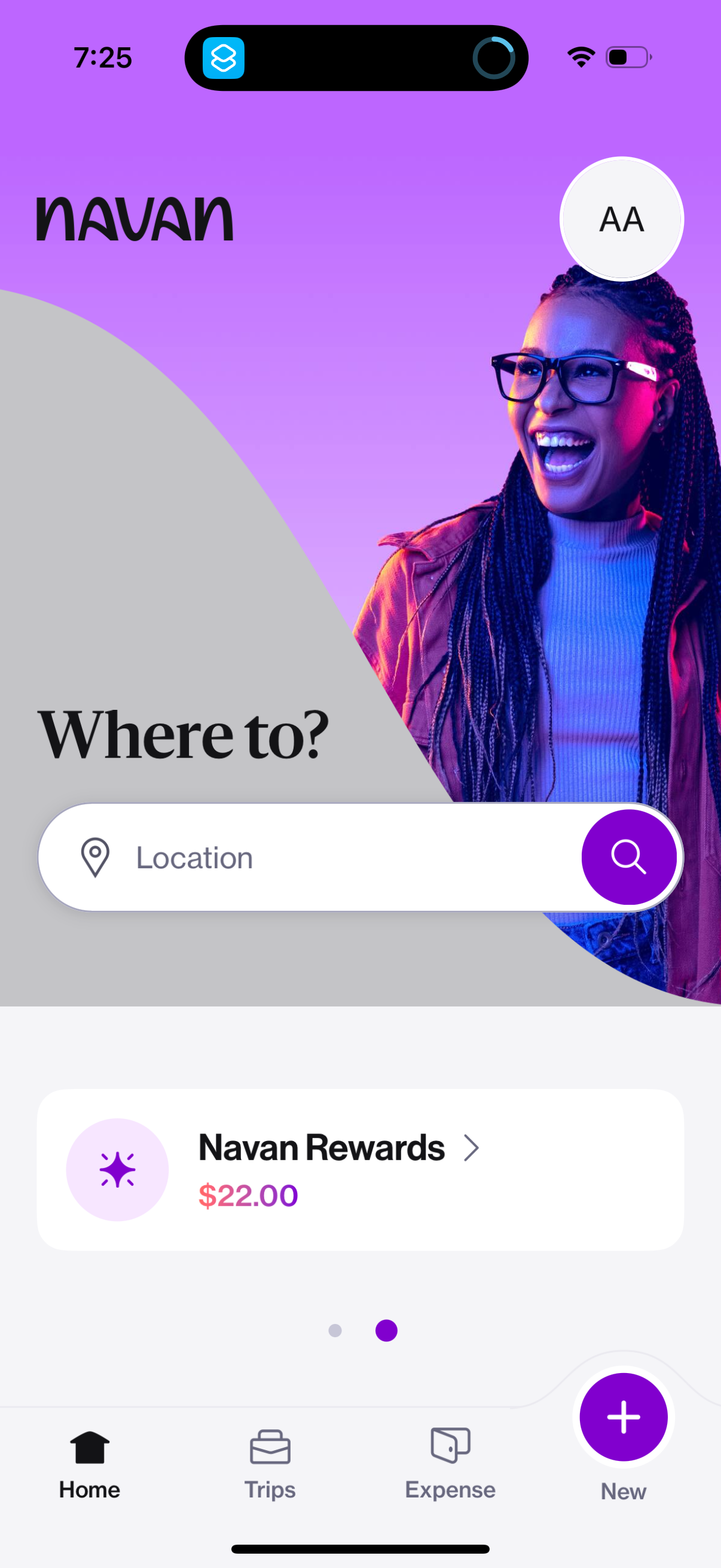721x1568 pixels.
Task: Select the Home tab
Action: pyautogui.click(x=90, y=1463)
